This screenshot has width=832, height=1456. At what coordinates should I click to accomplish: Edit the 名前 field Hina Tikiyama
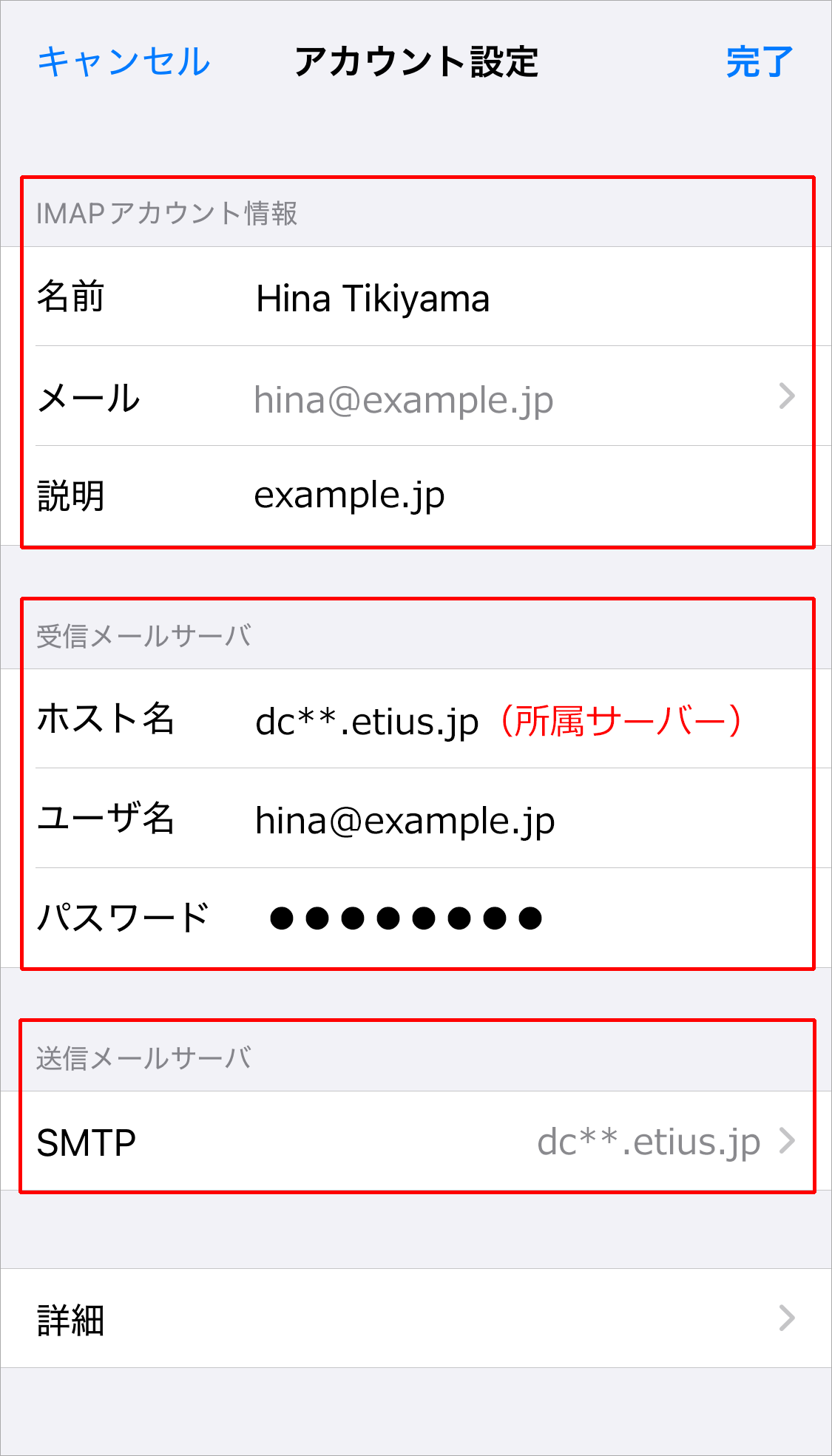(416, 297)
